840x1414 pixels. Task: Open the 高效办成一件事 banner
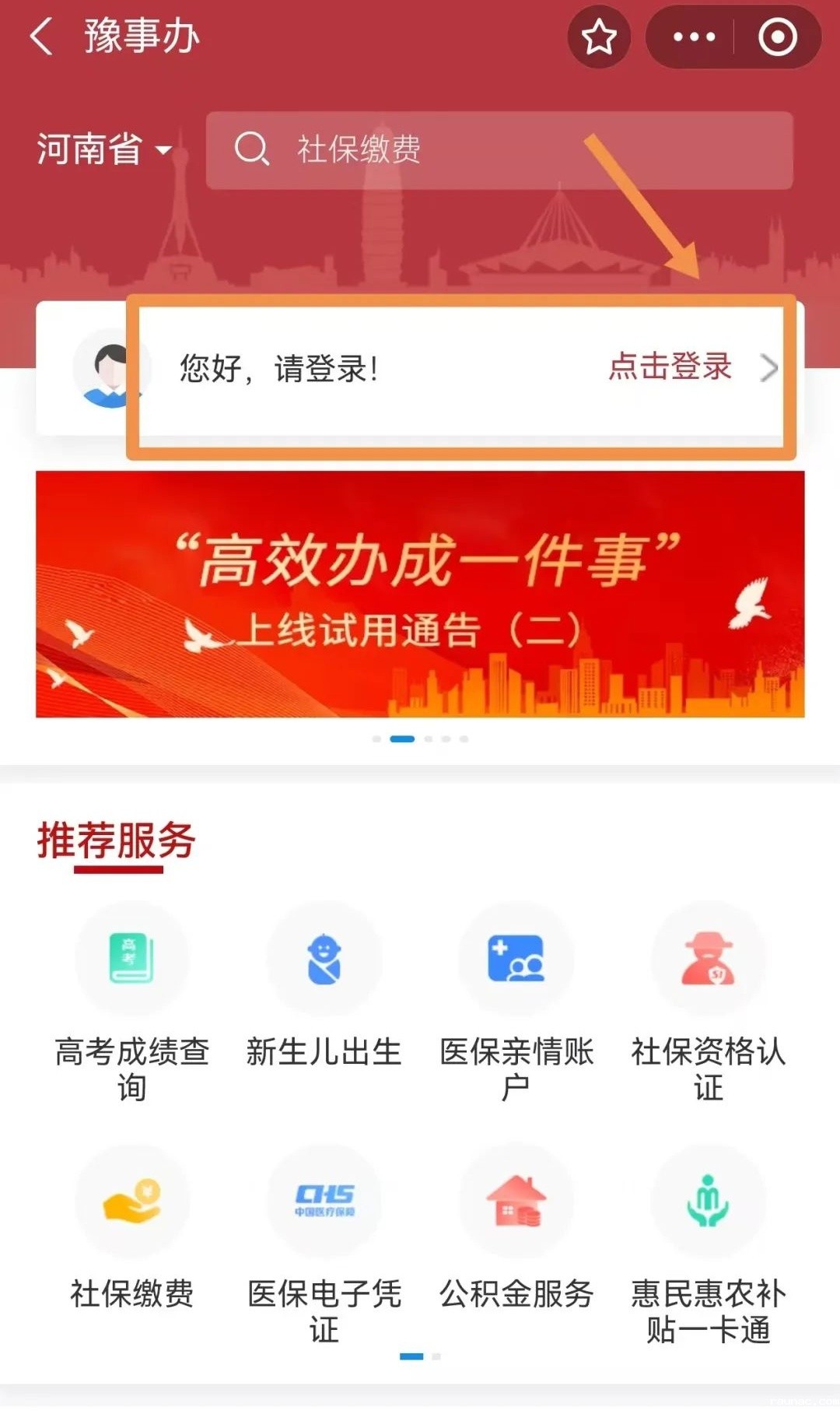pos(420,594)
